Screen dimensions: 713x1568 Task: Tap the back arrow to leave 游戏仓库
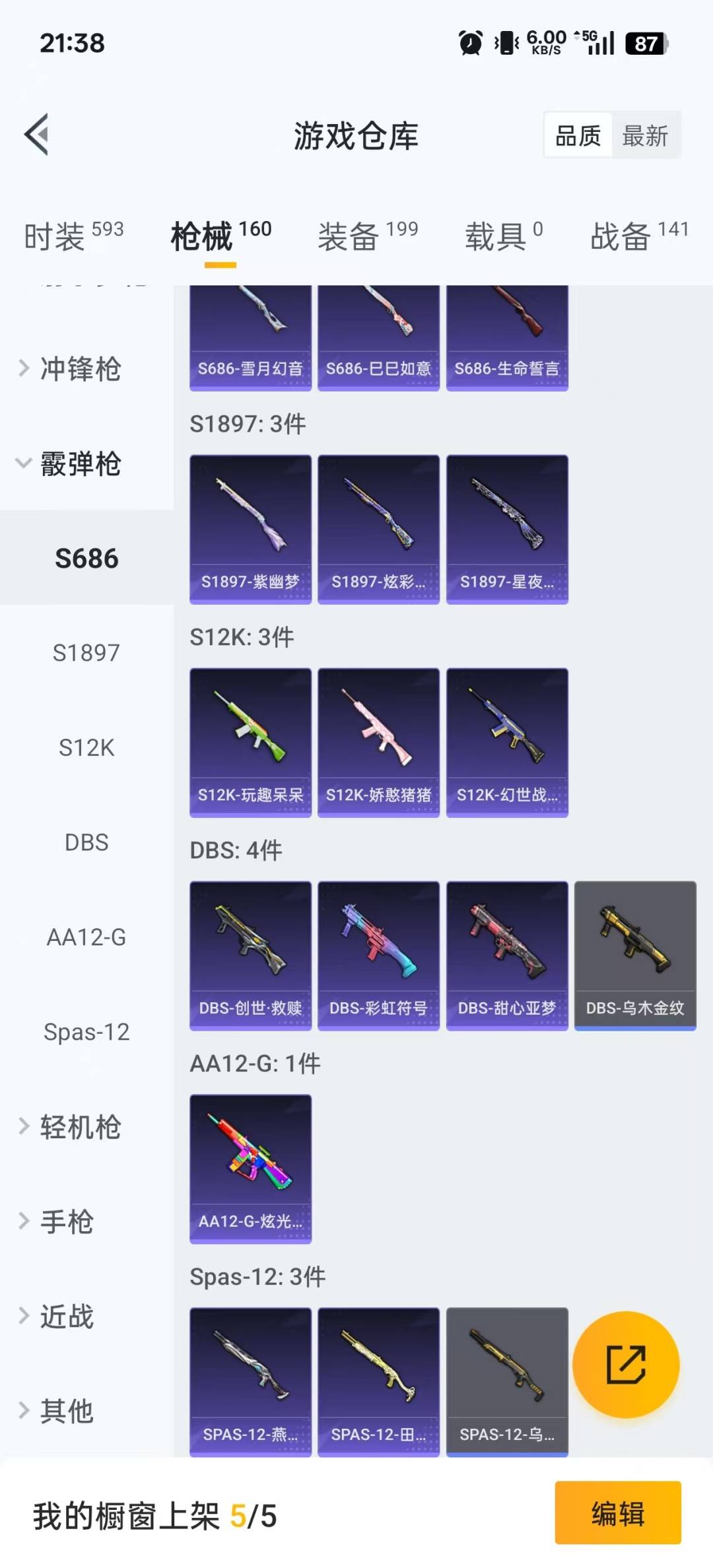38,137
